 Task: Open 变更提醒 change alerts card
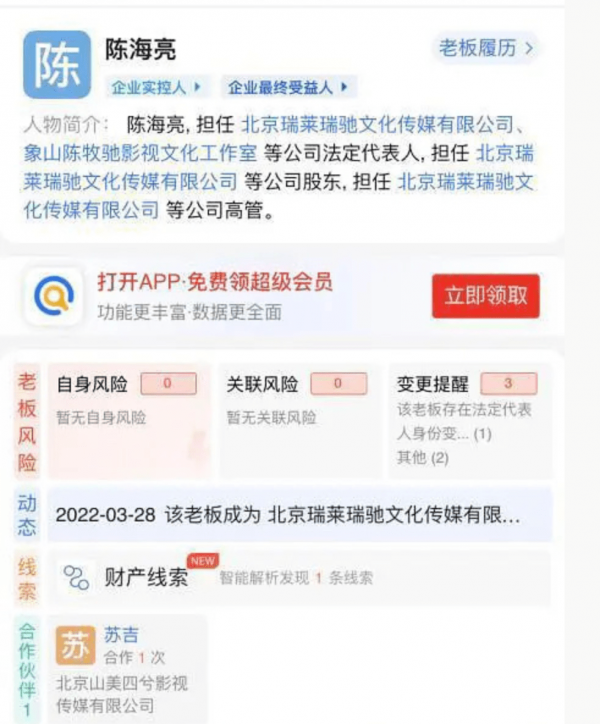pyautogui.click(x=469, y=419)
